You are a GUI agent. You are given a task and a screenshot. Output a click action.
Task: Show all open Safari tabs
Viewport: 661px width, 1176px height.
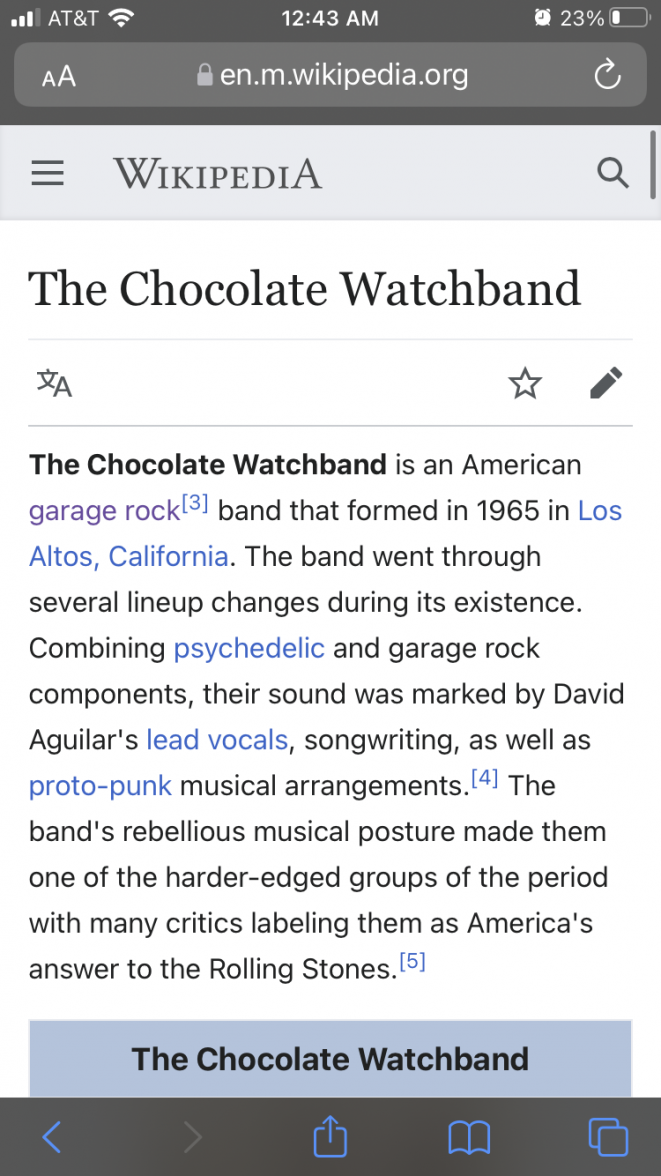tap(607, 1136)
